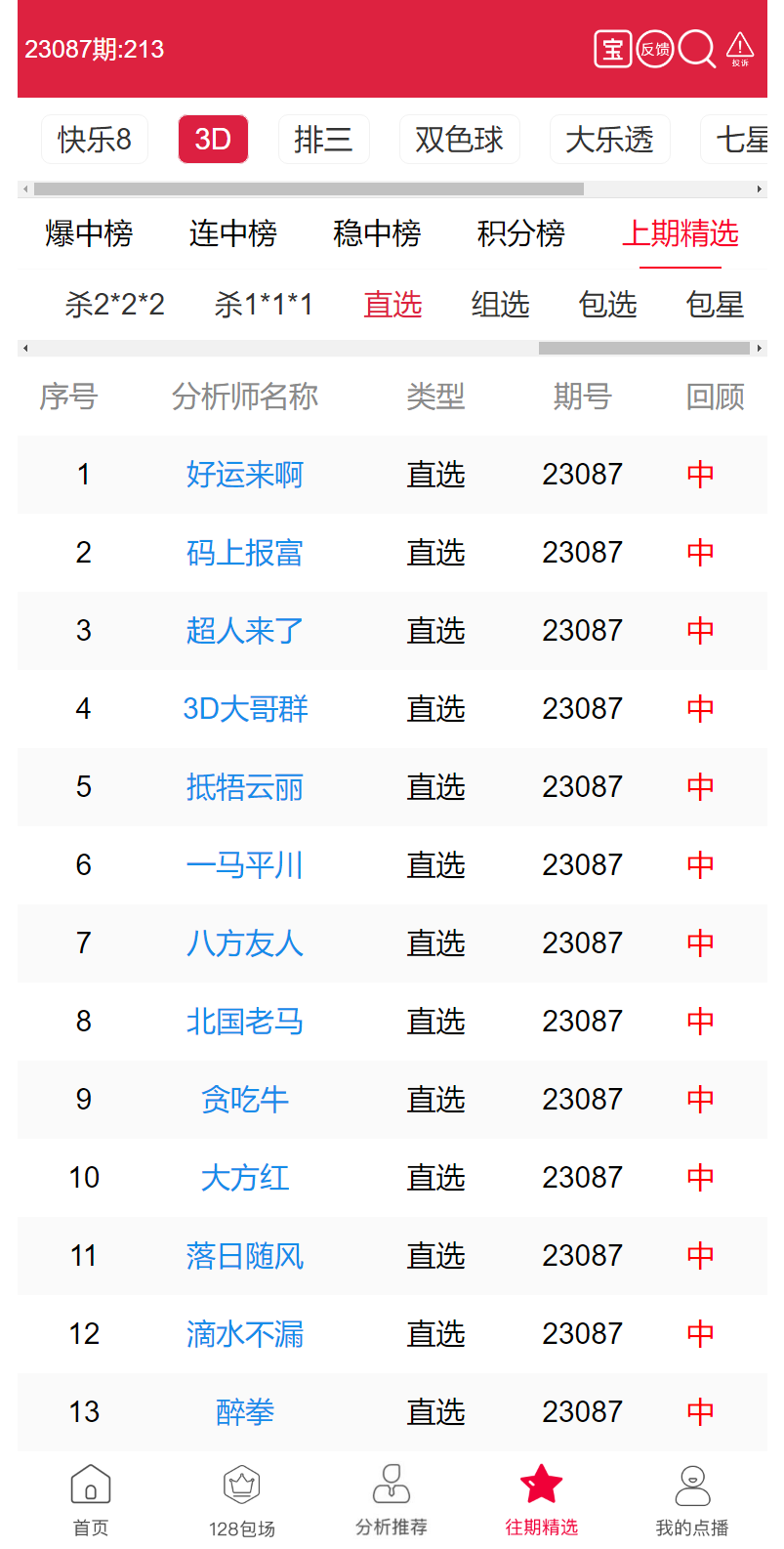
Task: Choose the 大乐透 lottery tab
Action: (x=609, y=139)
